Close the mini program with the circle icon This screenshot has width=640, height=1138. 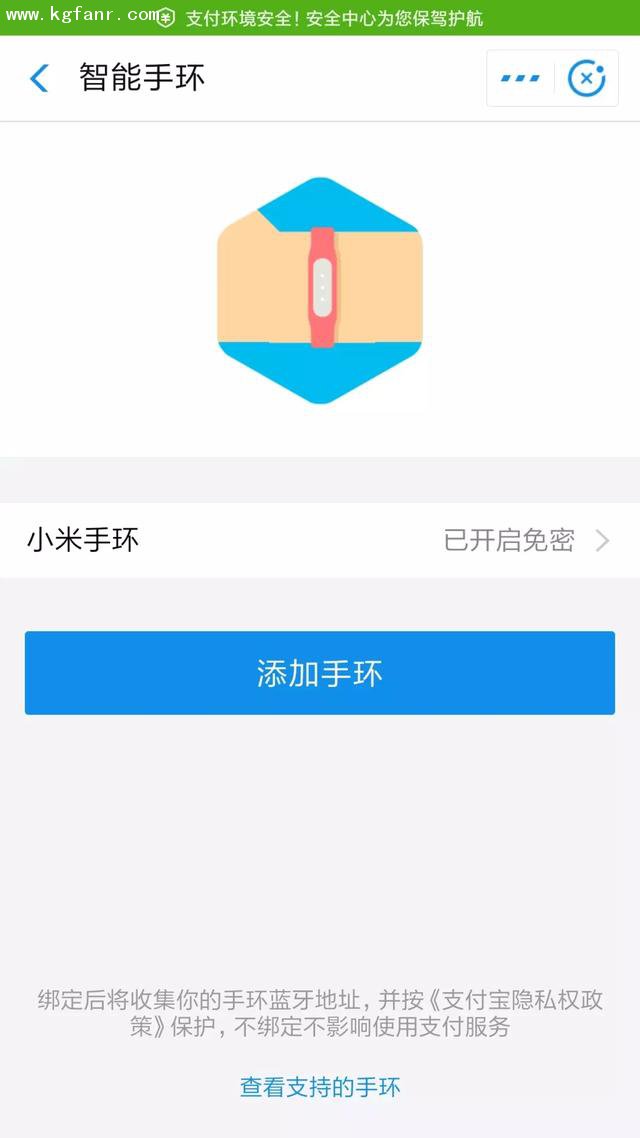coord(586,78)
